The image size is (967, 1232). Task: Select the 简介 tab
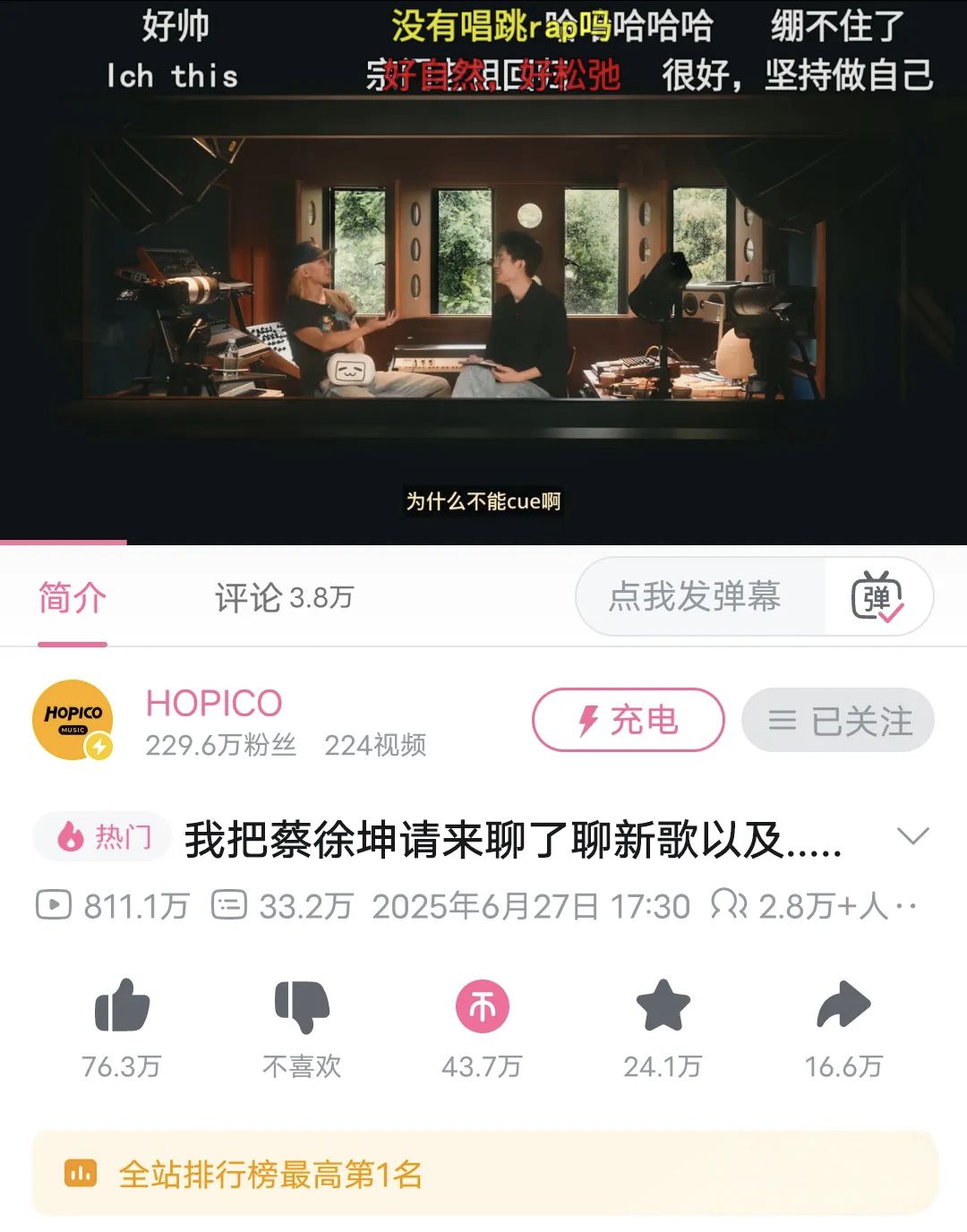pos(73,597)
